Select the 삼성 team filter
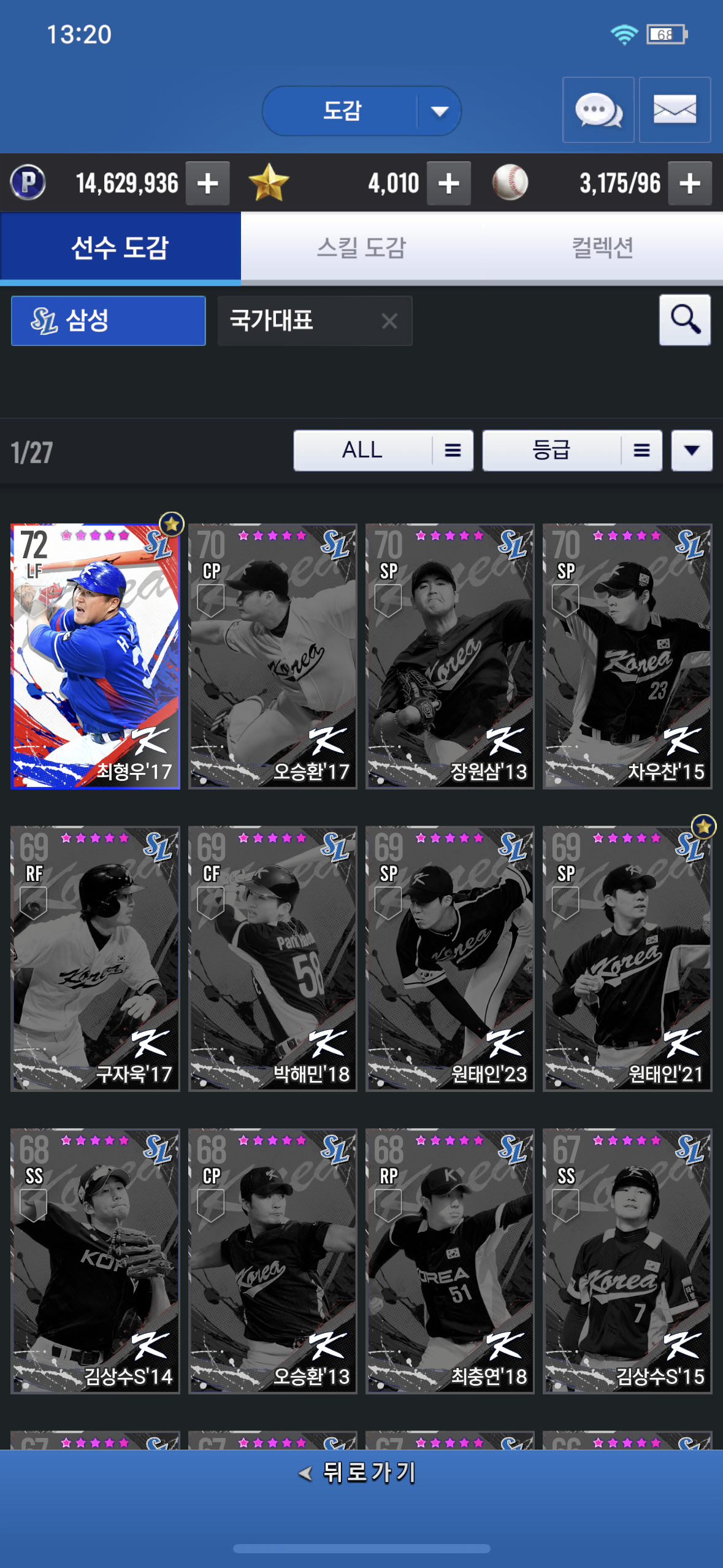The image size is (723, 1568). (109, 321)
